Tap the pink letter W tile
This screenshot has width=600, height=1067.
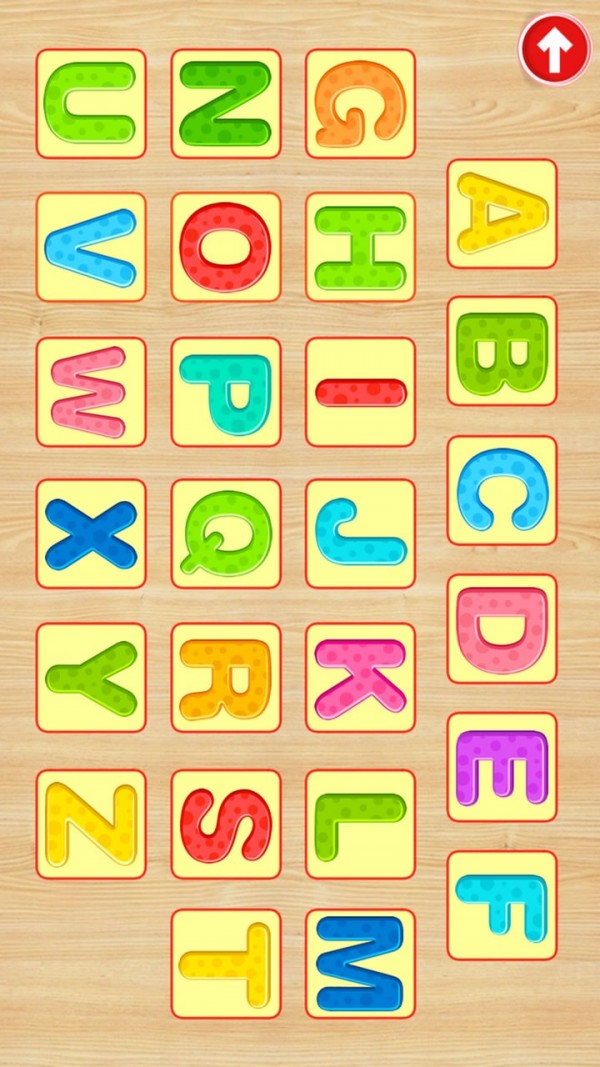pos(91,392)
